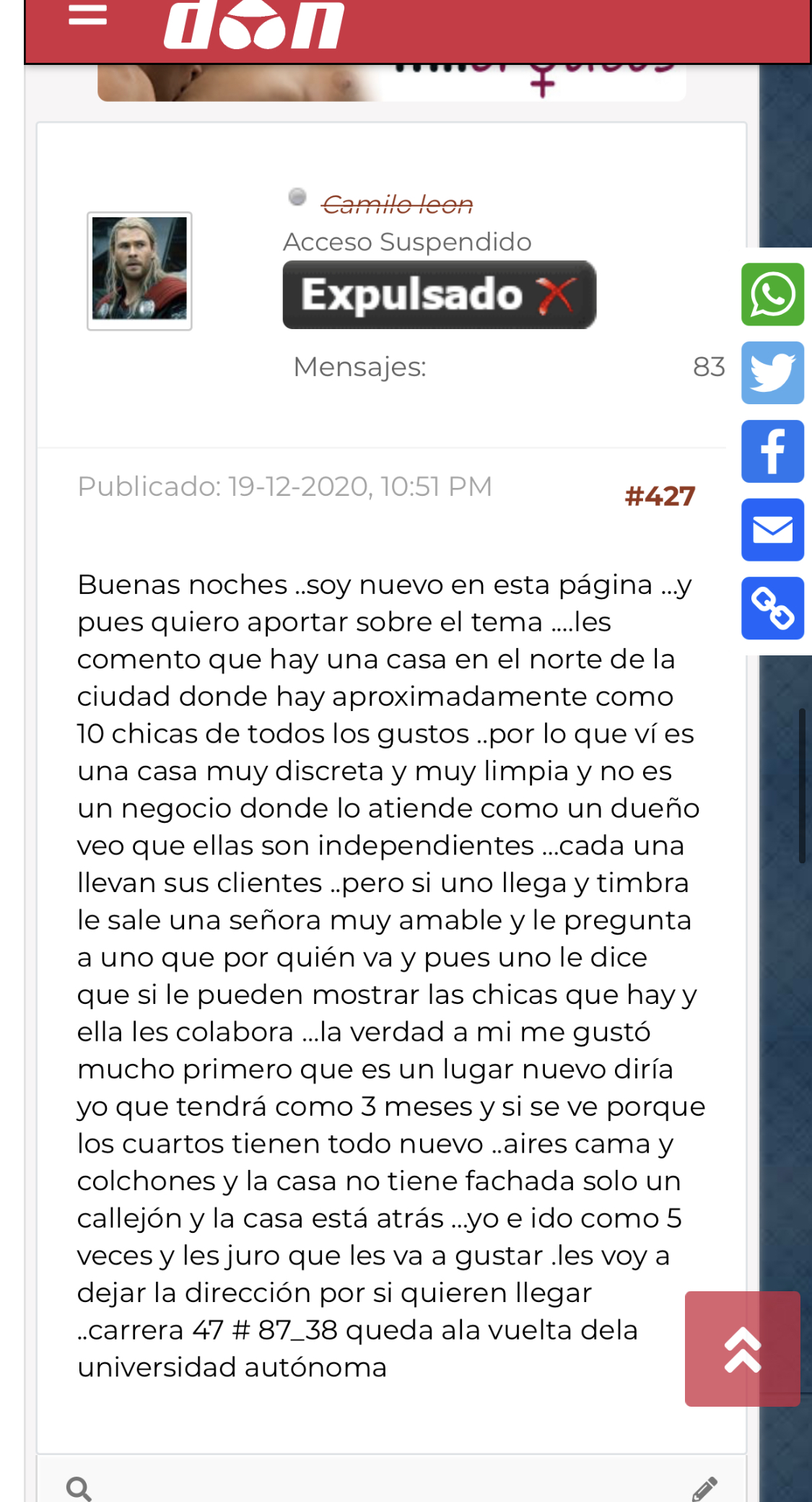This screenshot has height=1502, width=812.
Task: Copy the thread link
Action: coord(772,608)
